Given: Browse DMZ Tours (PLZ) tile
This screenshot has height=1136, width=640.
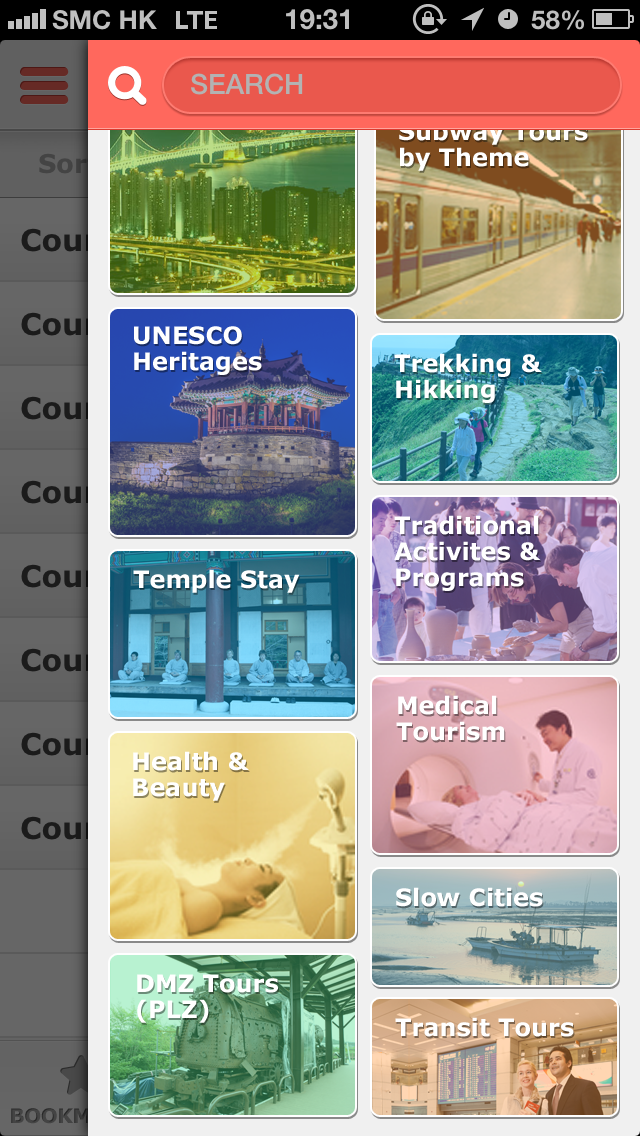Looking at the screenshot, I should pos(233,1035).
